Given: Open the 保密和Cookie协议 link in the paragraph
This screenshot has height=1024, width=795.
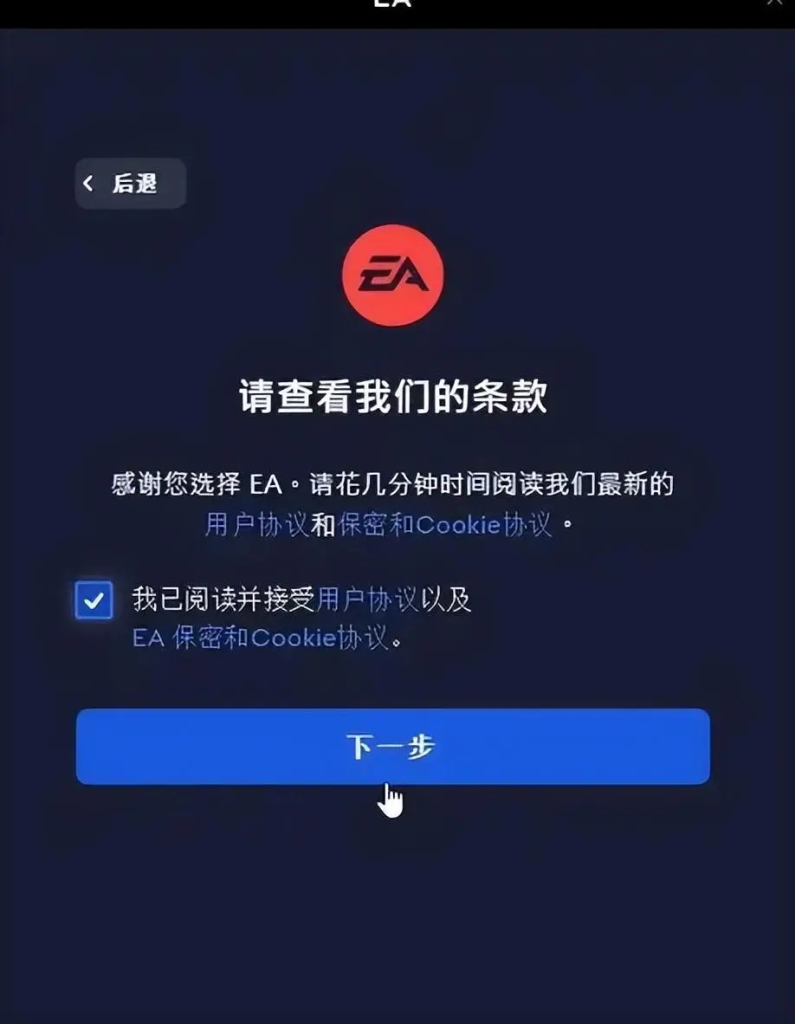Looking at the screenshot, I should click(x=445, y=524).
